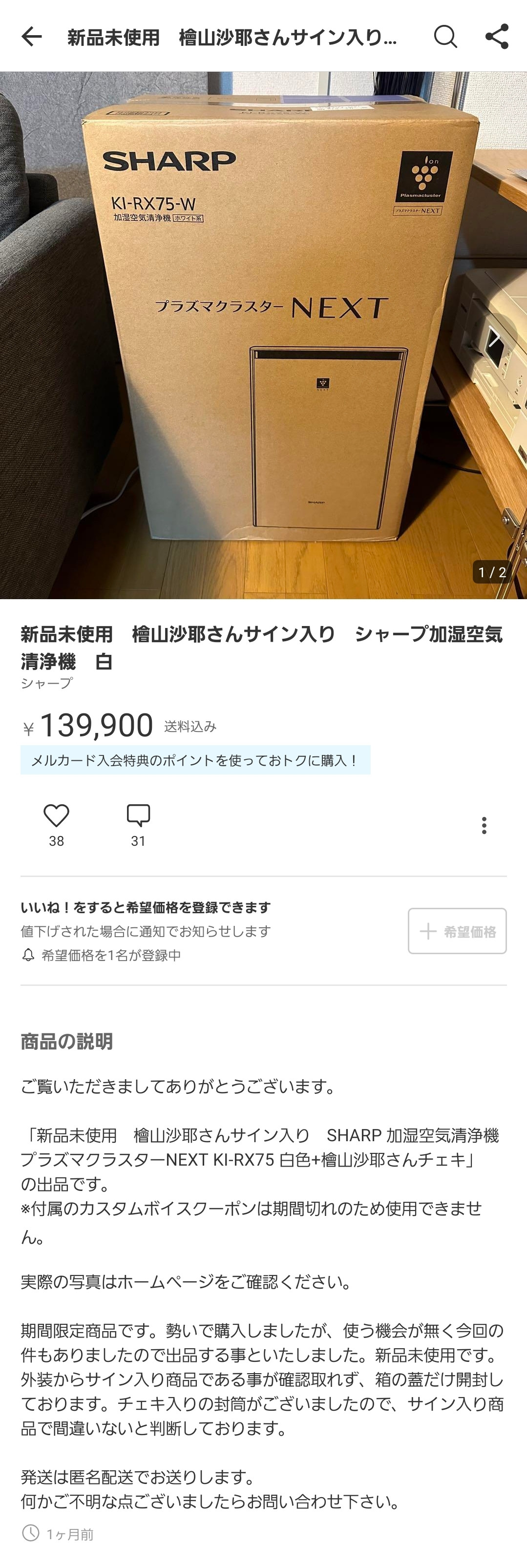Open the Mercard points promotion banner
The width and height of the screenshot is (527, 1568).
pyautogui.click(x=195, y=760)
